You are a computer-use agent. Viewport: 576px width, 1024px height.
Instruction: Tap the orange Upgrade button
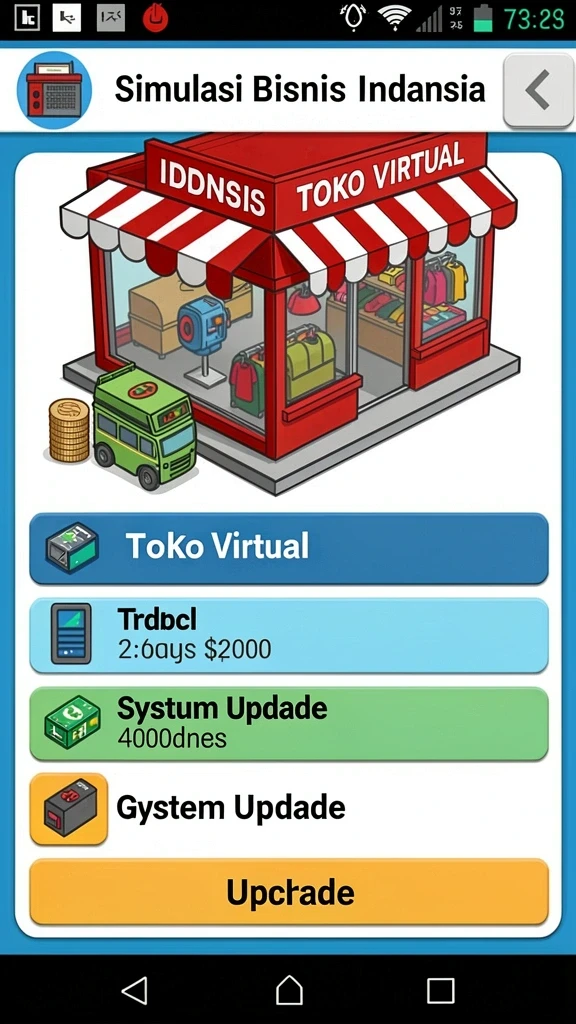[289, 891]
